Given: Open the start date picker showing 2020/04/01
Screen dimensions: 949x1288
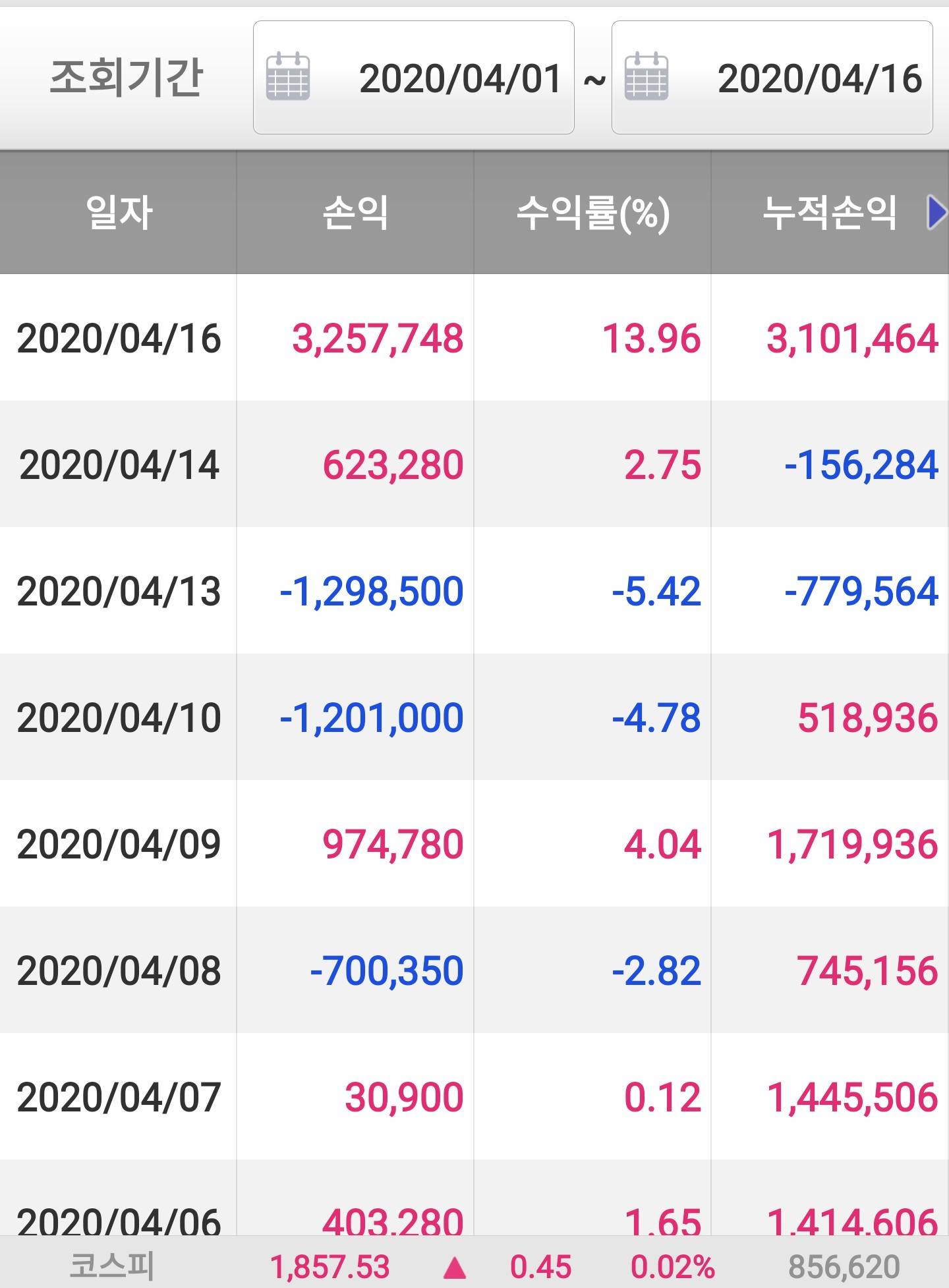Looking at the screenshot, I should pyautogui.click(x=413, y=78).
